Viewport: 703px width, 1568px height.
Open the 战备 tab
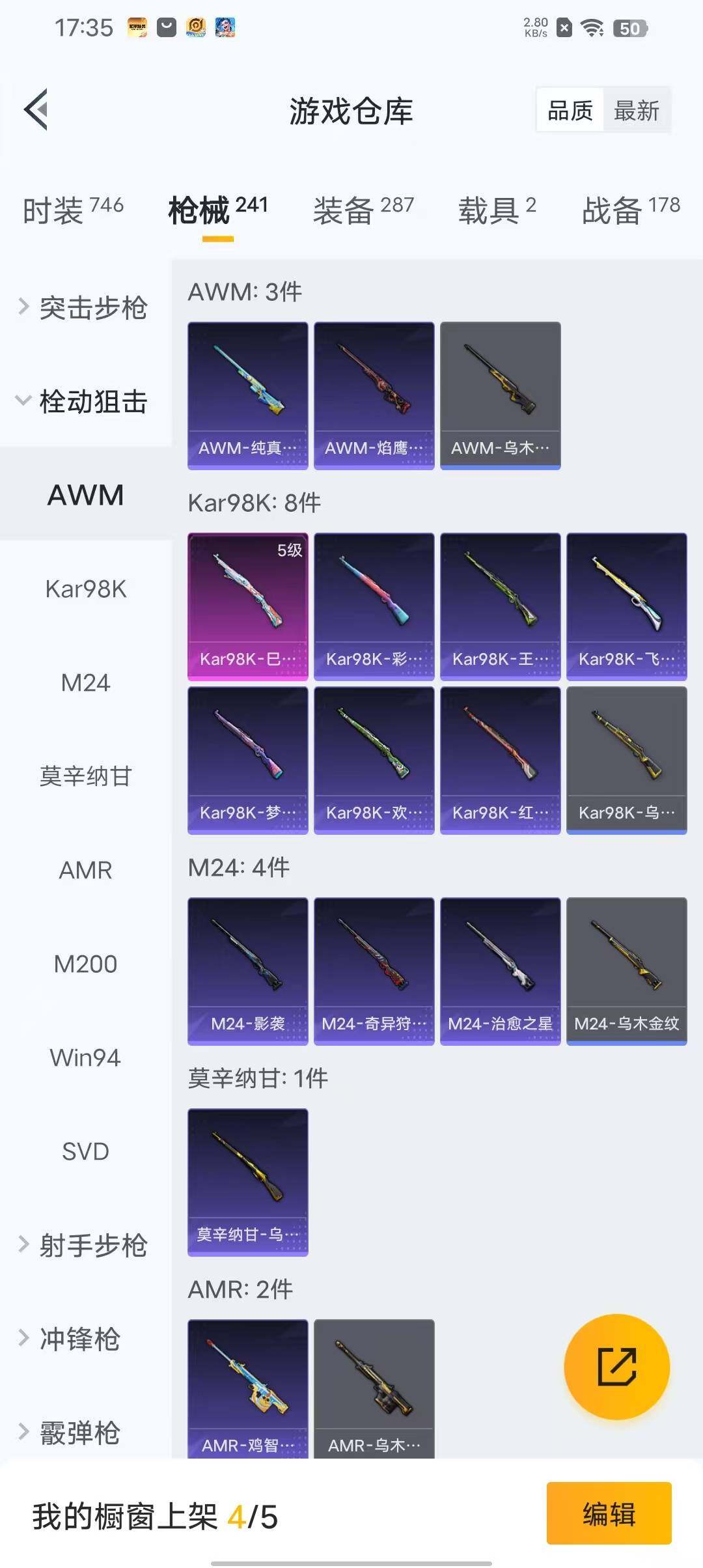pos(630,210)
